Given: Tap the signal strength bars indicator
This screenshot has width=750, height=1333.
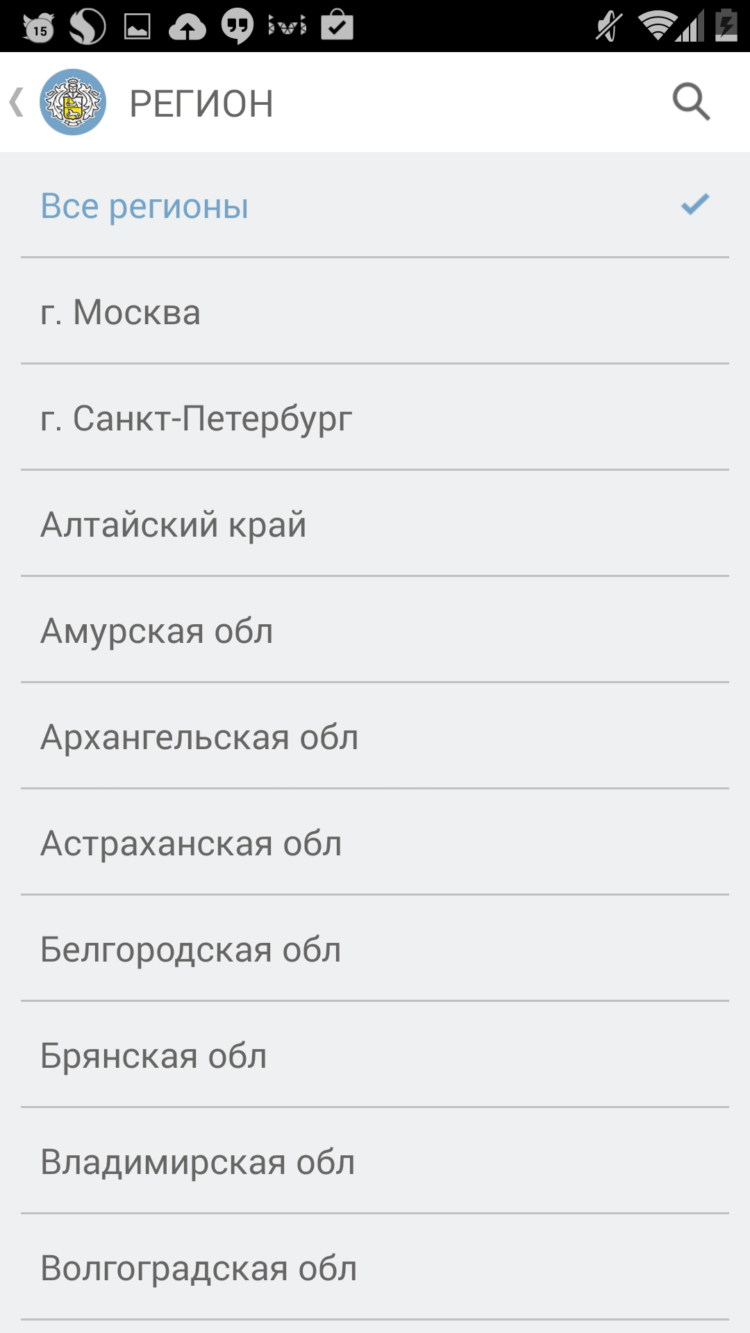Looking at the screenshot, I should tap(691, 25).
